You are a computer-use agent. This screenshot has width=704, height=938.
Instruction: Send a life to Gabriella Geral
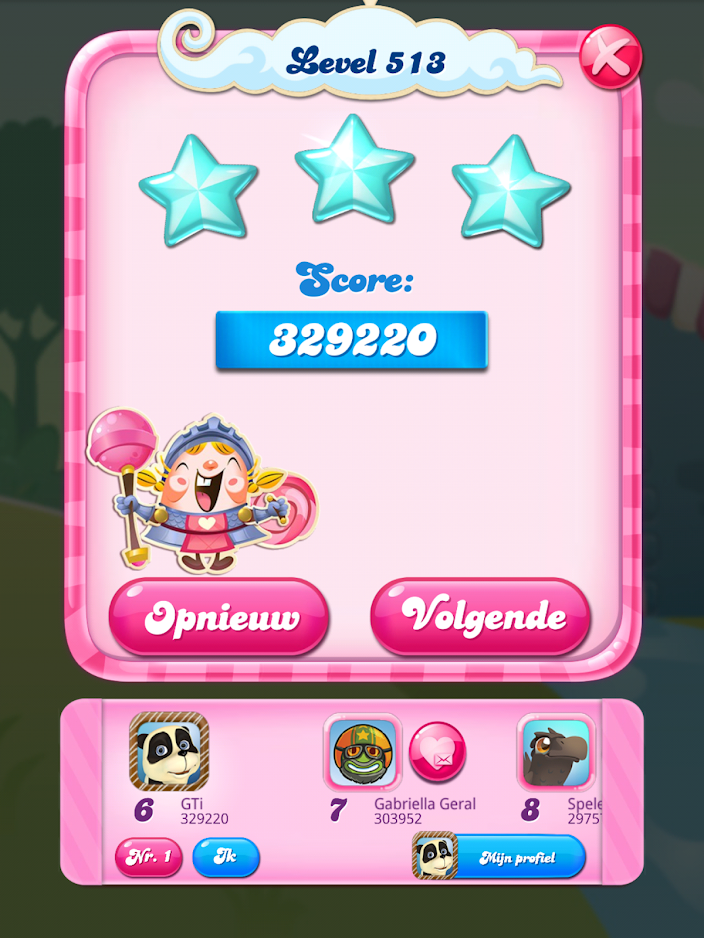437,752
